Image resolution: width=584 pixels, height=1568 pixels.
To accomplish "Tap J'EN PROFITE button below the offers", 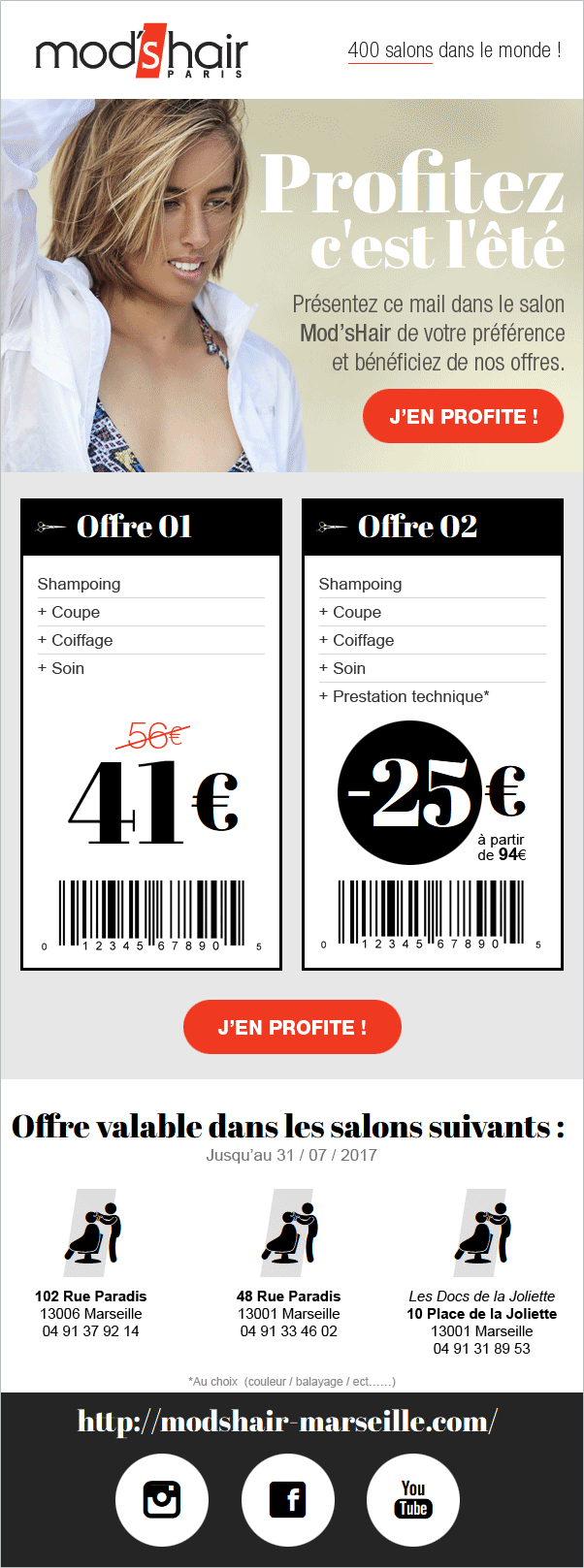I will [292, 1027].
